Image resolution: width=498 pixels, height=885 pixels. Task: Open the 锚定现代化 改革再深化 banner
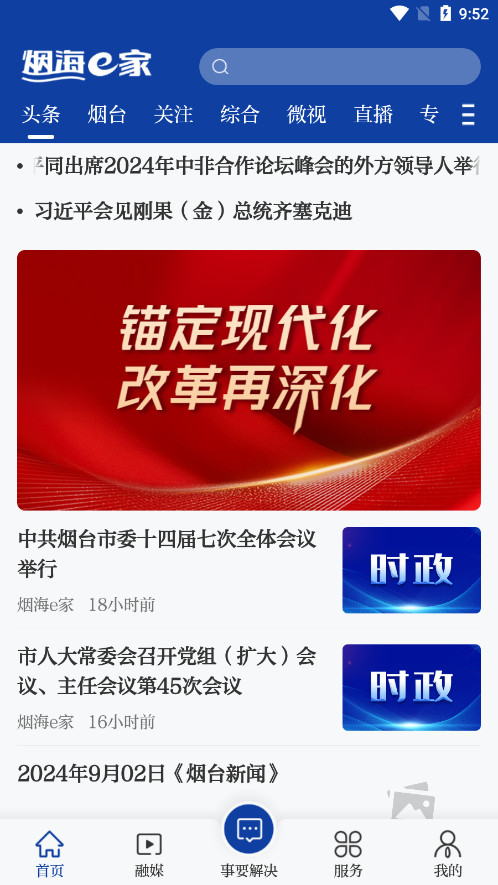[x=249, y=380]
